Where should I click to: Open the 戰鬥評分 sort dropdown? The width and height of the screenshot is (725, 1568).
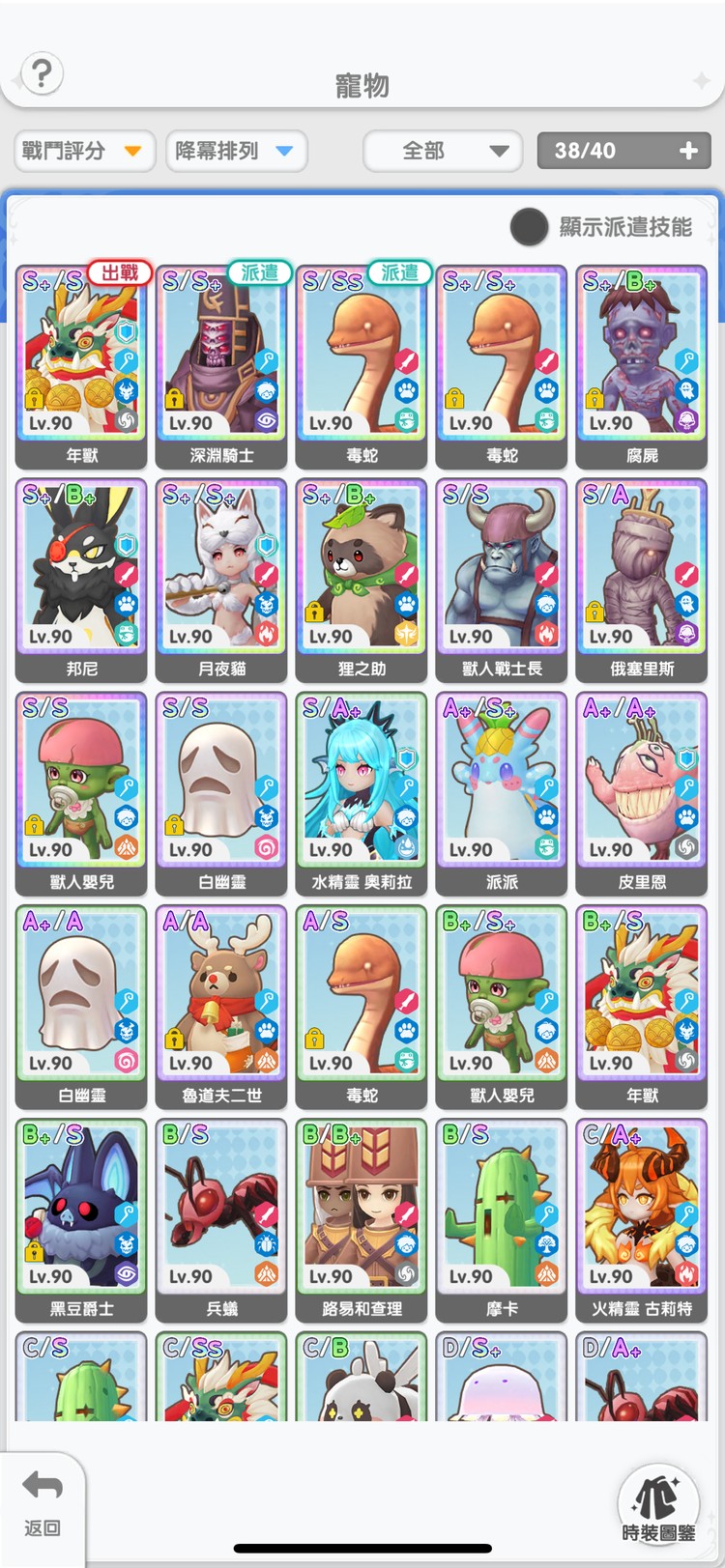coord(84,151)
